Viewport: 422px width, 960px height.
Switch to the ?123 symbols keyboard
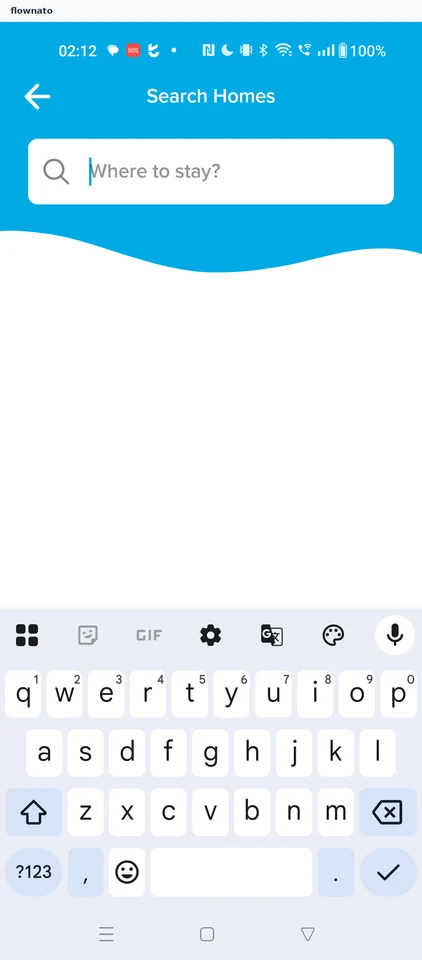[x=34, y=872]
